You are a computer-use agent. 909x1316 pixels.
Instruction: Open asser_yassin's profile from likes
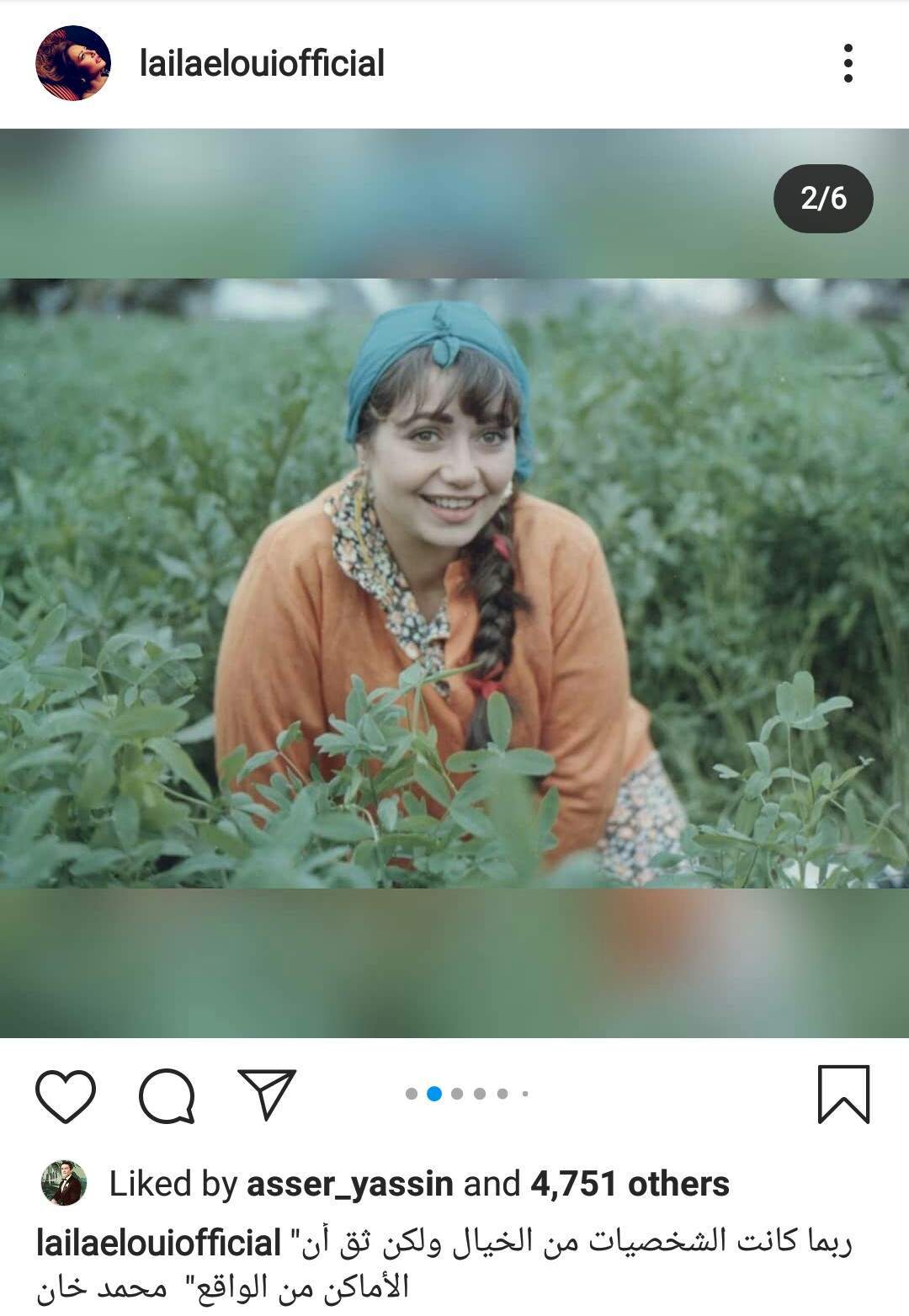[349, 1184]
